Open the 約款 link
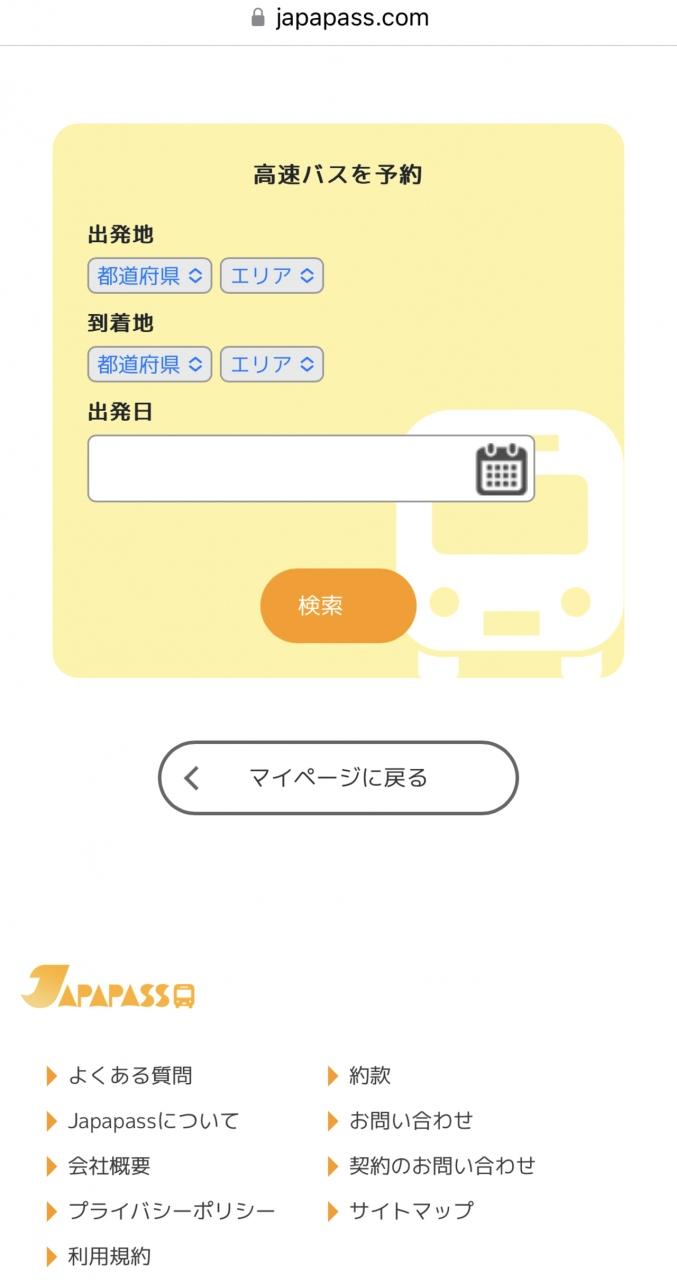 click(369, 1076)
